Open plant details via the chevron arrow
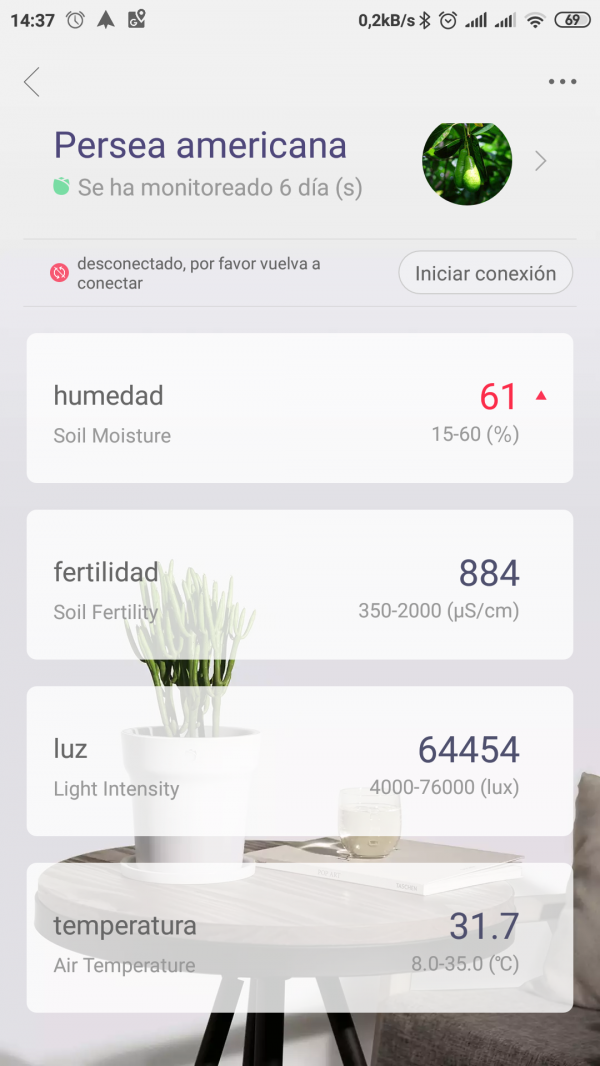 pos(541,161)
